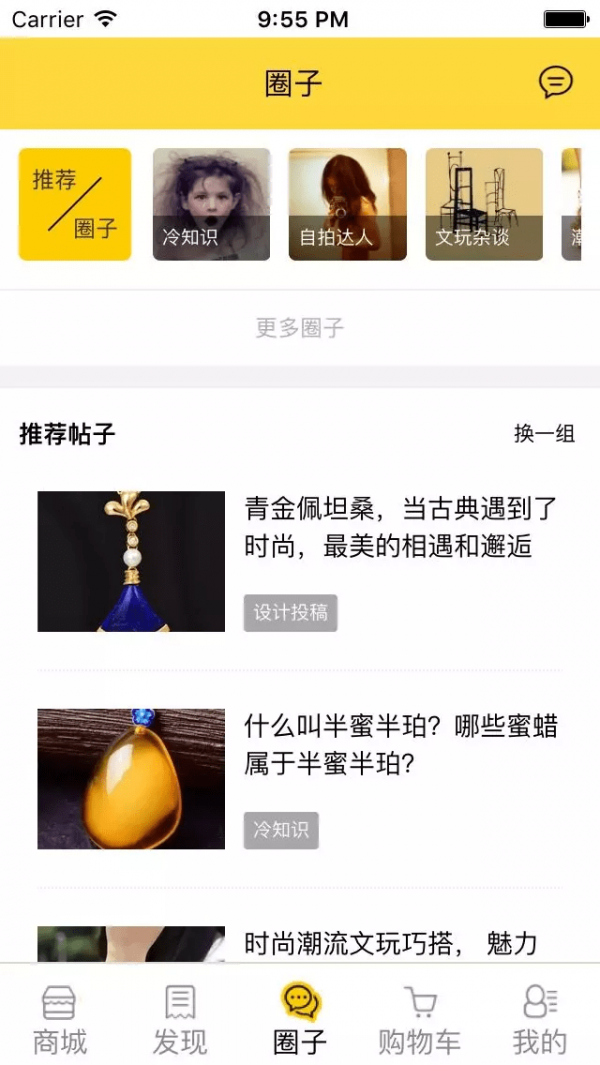The width and height of the screenshot is (600, 1065).
Task: Open the post 时尚潮流文玩巧搭
Action: pyautogui.click(x=390, y=943)
